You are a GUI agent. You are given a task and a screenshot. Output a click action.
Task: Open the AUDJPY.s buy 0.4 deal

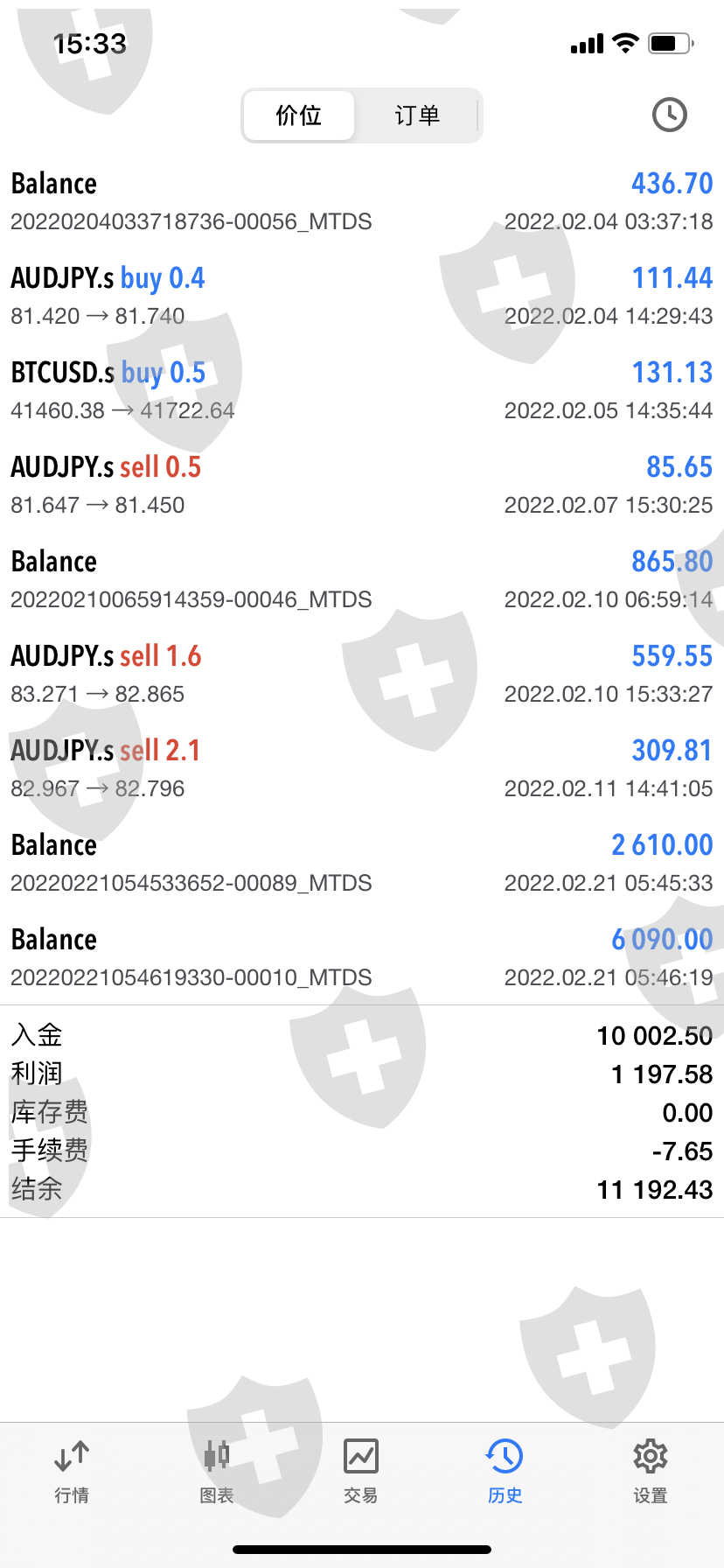click(x=362, y=296)
